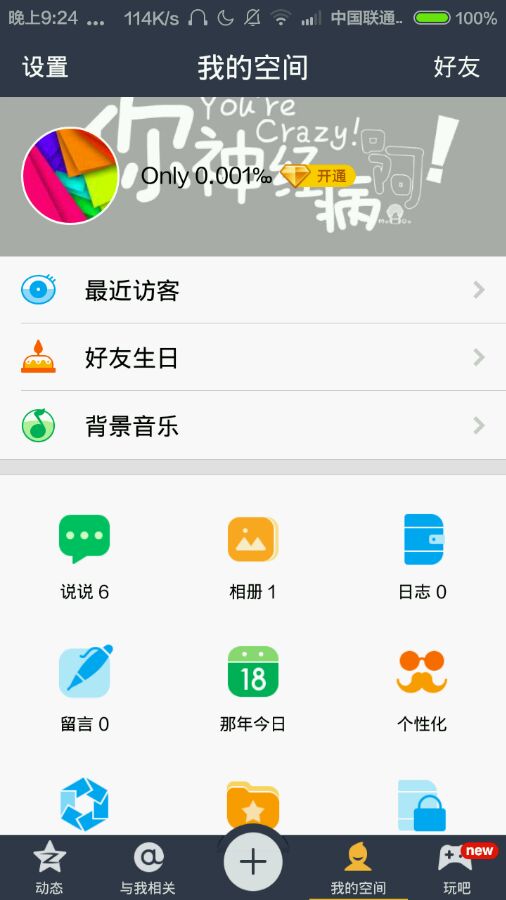Switch to the 动态 tab
The width and height of the screenshot is (506, 900).
point(49,868)
